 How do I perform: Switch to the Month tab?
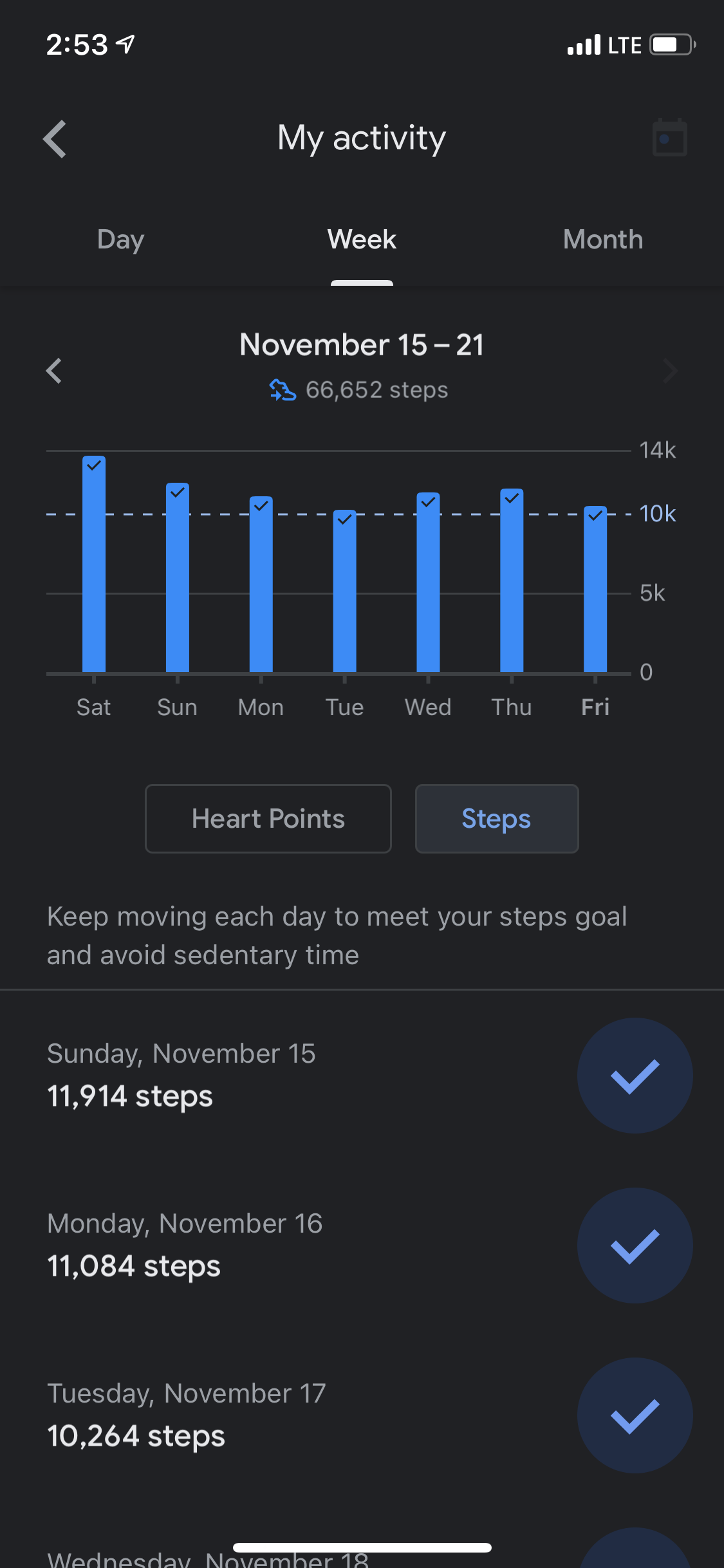coord(603,239)
